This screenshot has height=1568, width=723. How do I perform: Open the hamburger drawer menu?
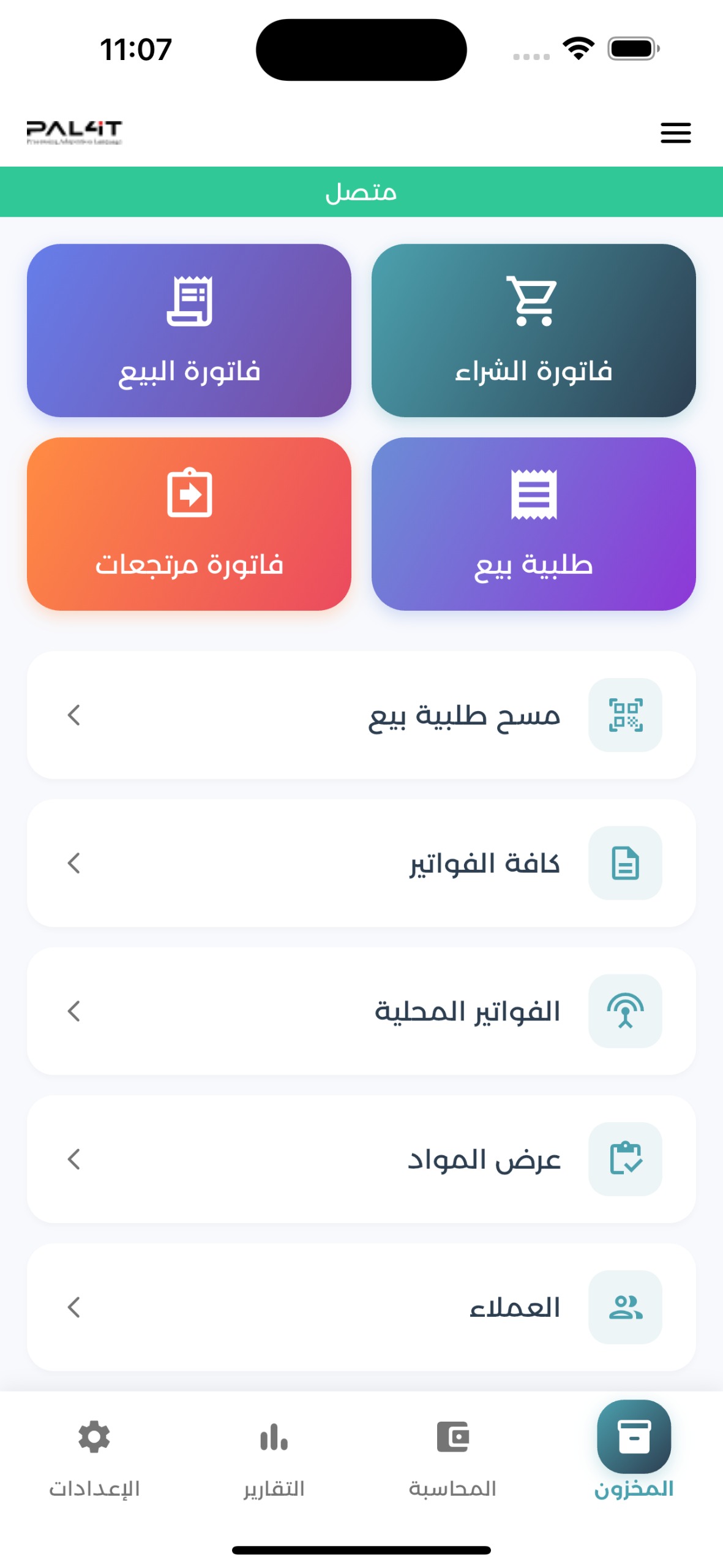click(675, 133)
